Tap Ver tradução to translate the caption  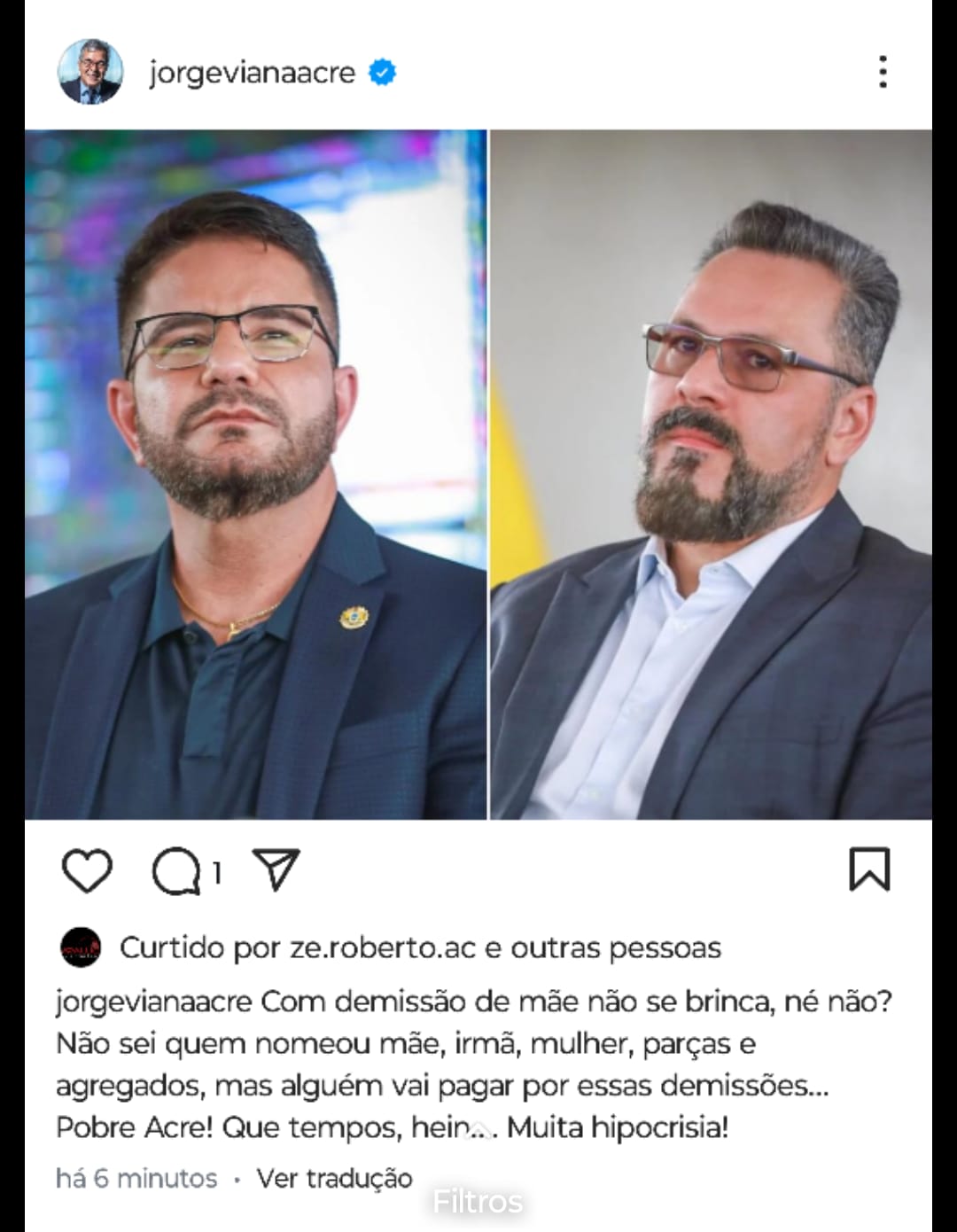334,1178
